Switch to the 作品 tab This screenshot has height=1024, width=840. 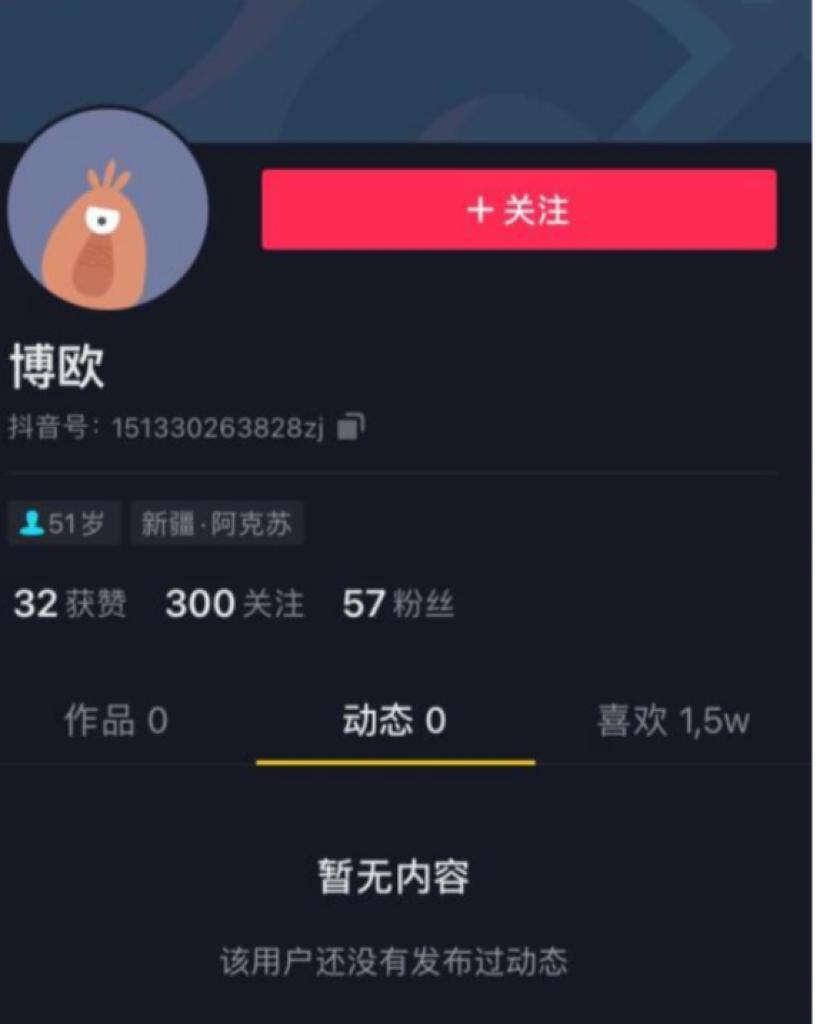(115, 720)
